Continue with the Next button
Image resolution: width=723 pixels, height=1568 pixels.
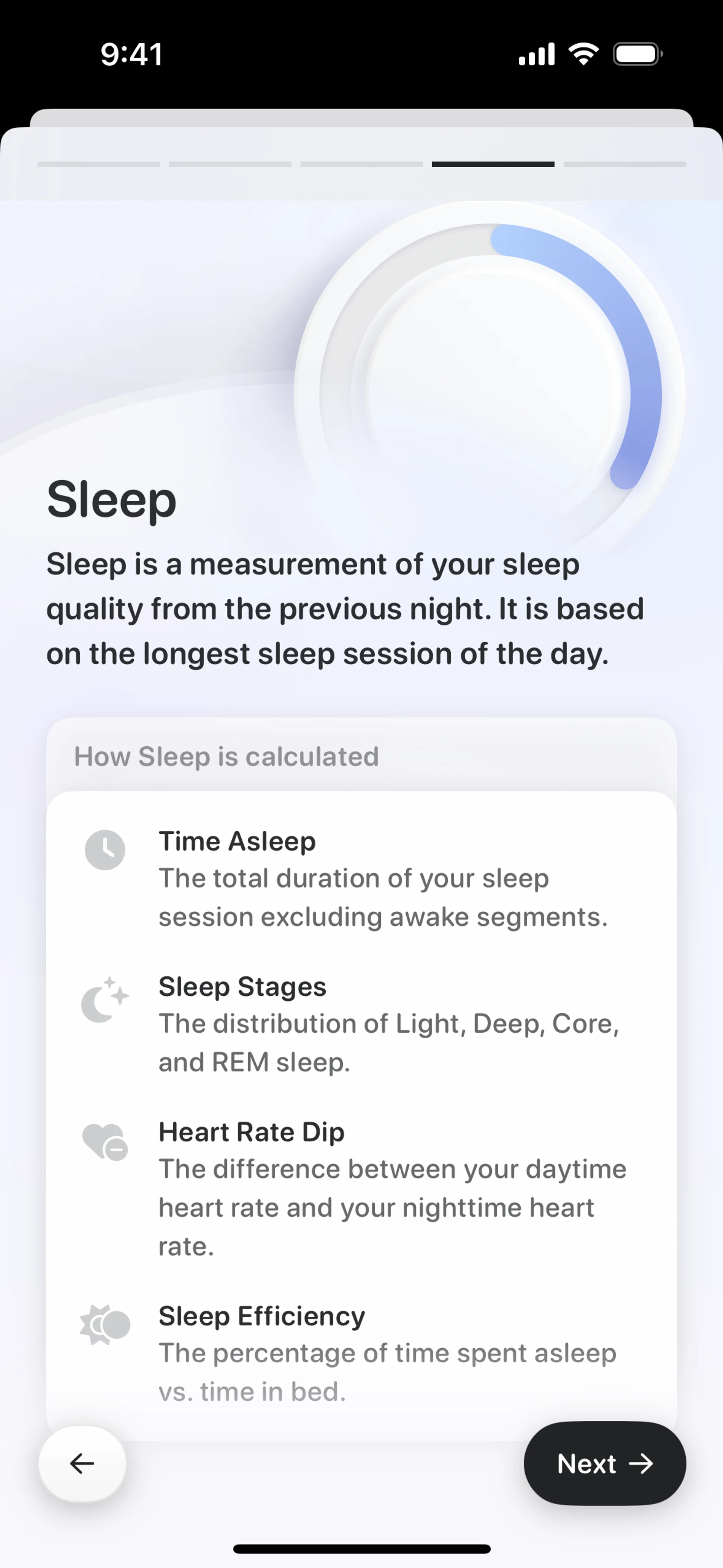604,1463
